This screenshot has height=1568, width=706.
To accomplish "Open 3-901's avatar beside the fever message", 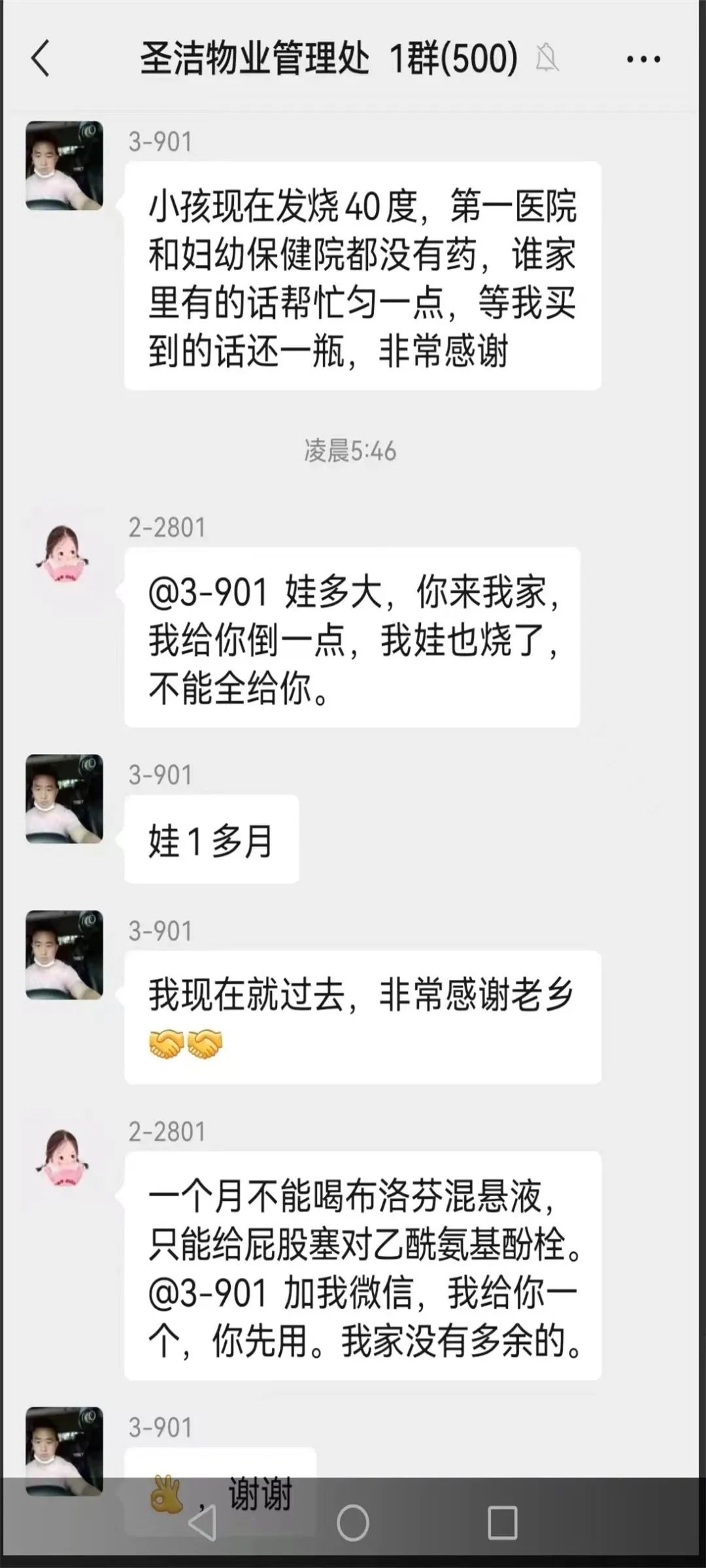I will click(64, 165).
